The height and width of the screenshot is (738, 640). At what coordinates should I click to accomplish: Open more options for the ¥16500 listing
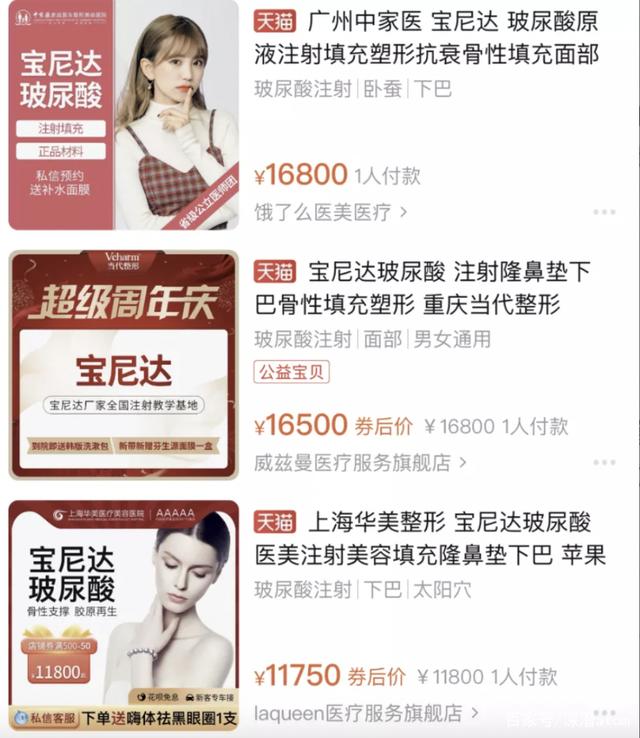[x=604, y=462]
